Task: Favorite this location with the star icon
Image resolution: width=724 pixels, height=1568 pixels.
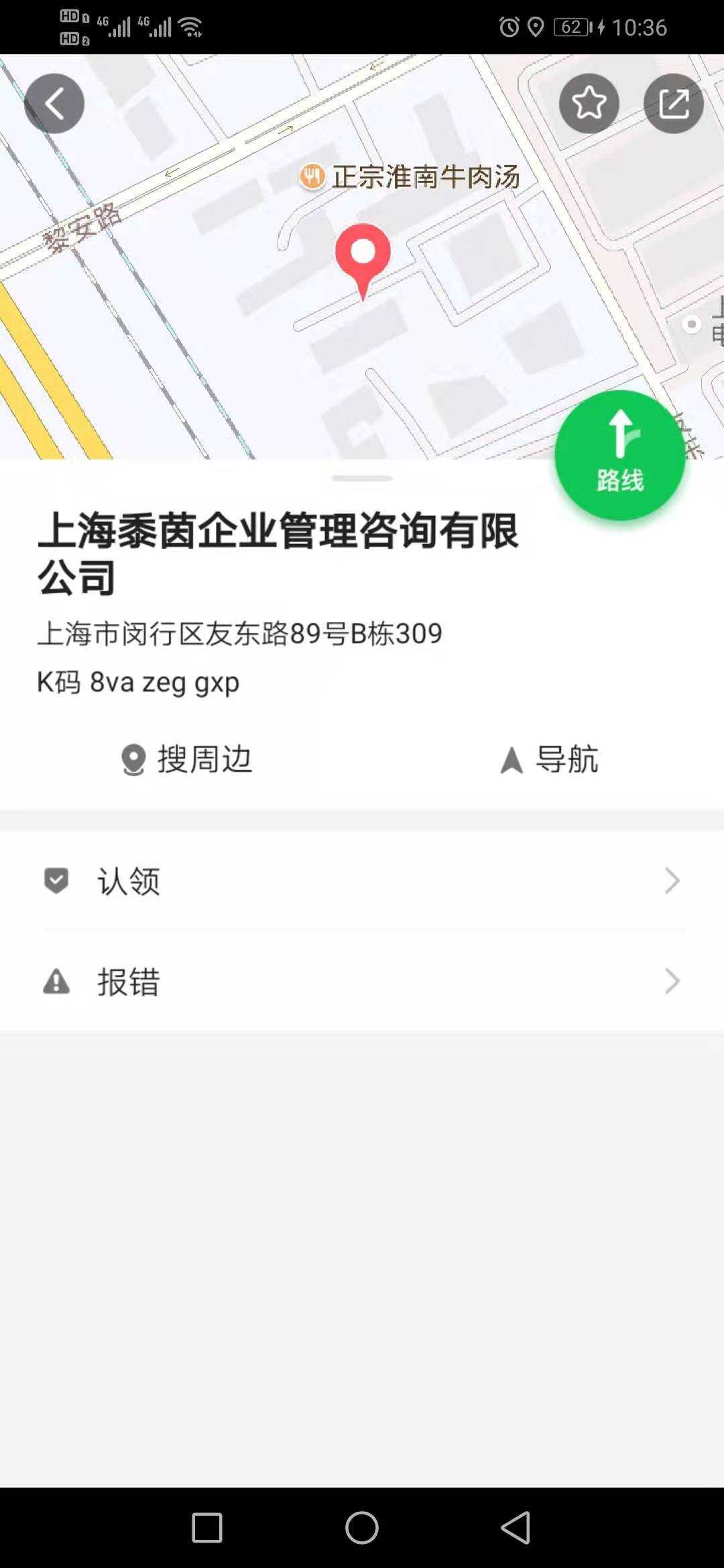Action: (589, 104)
